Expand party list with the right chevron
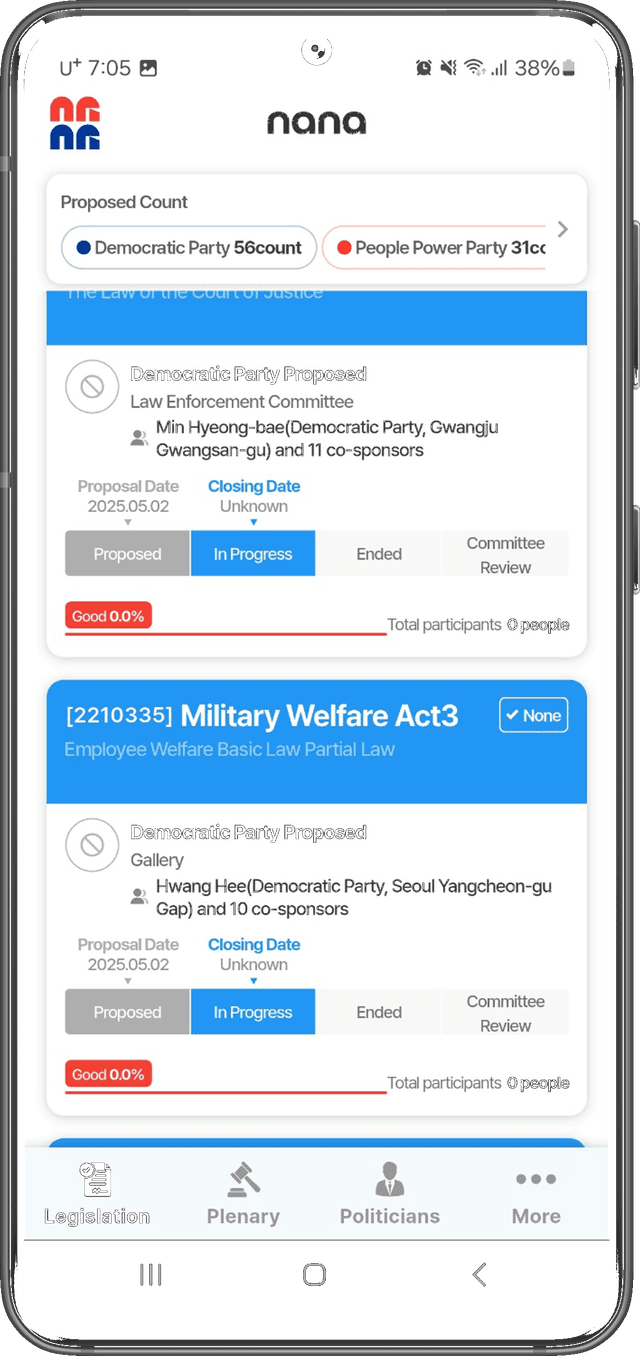This screenshot has height=1356, width=640. pos(563,229)
